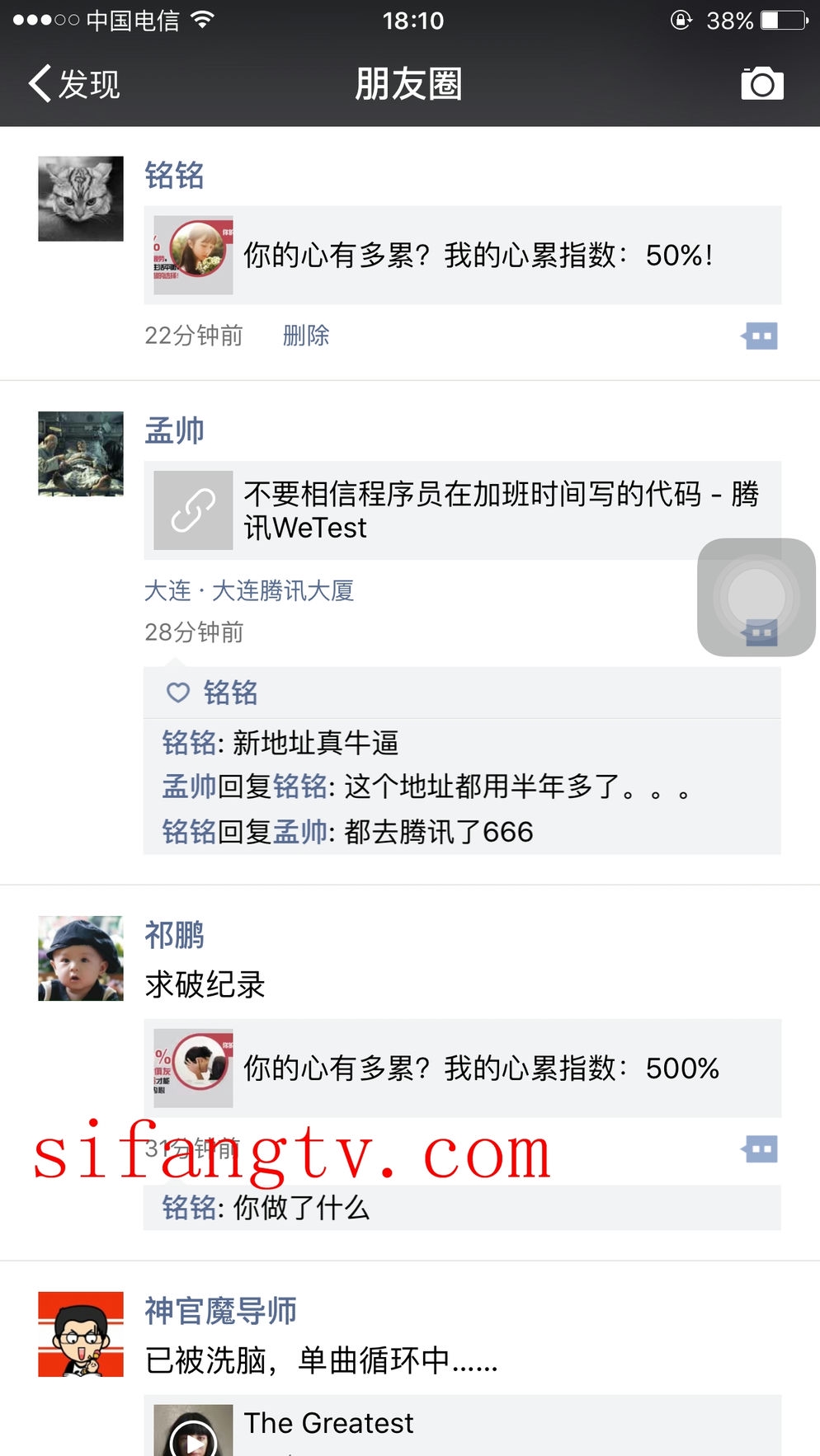The image size is (820, 1456).
Task: Open 祁鹏's profile picture
Action: [81, 958]
